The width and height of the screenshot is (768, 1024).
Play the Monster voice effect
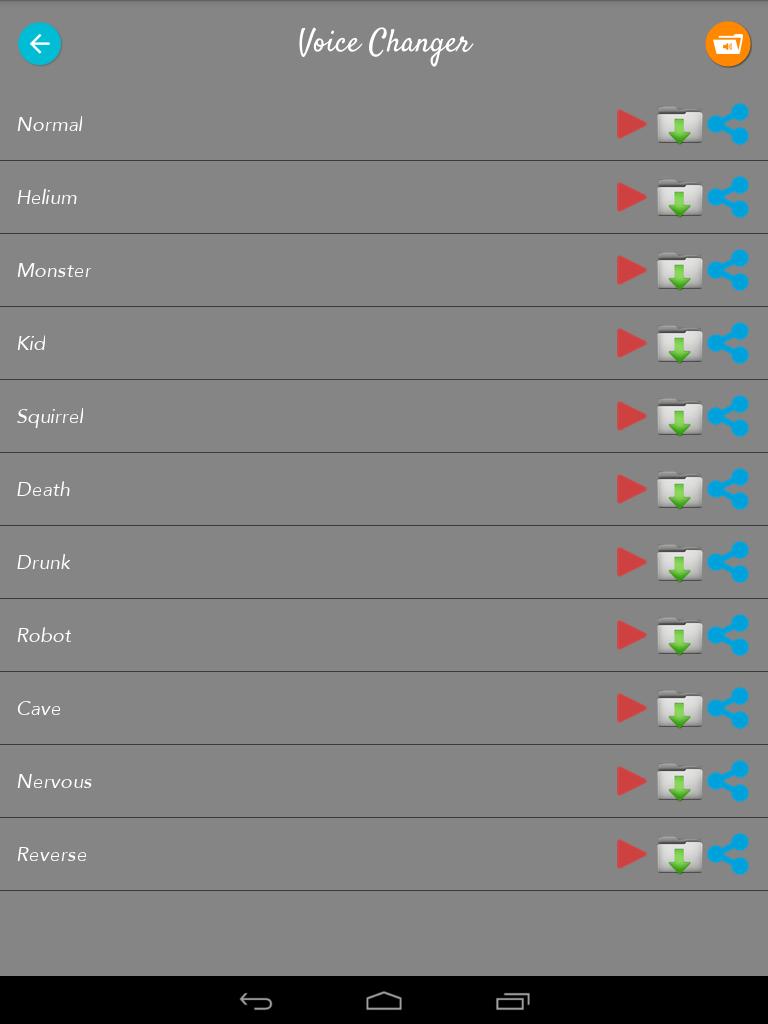point(631,270)
